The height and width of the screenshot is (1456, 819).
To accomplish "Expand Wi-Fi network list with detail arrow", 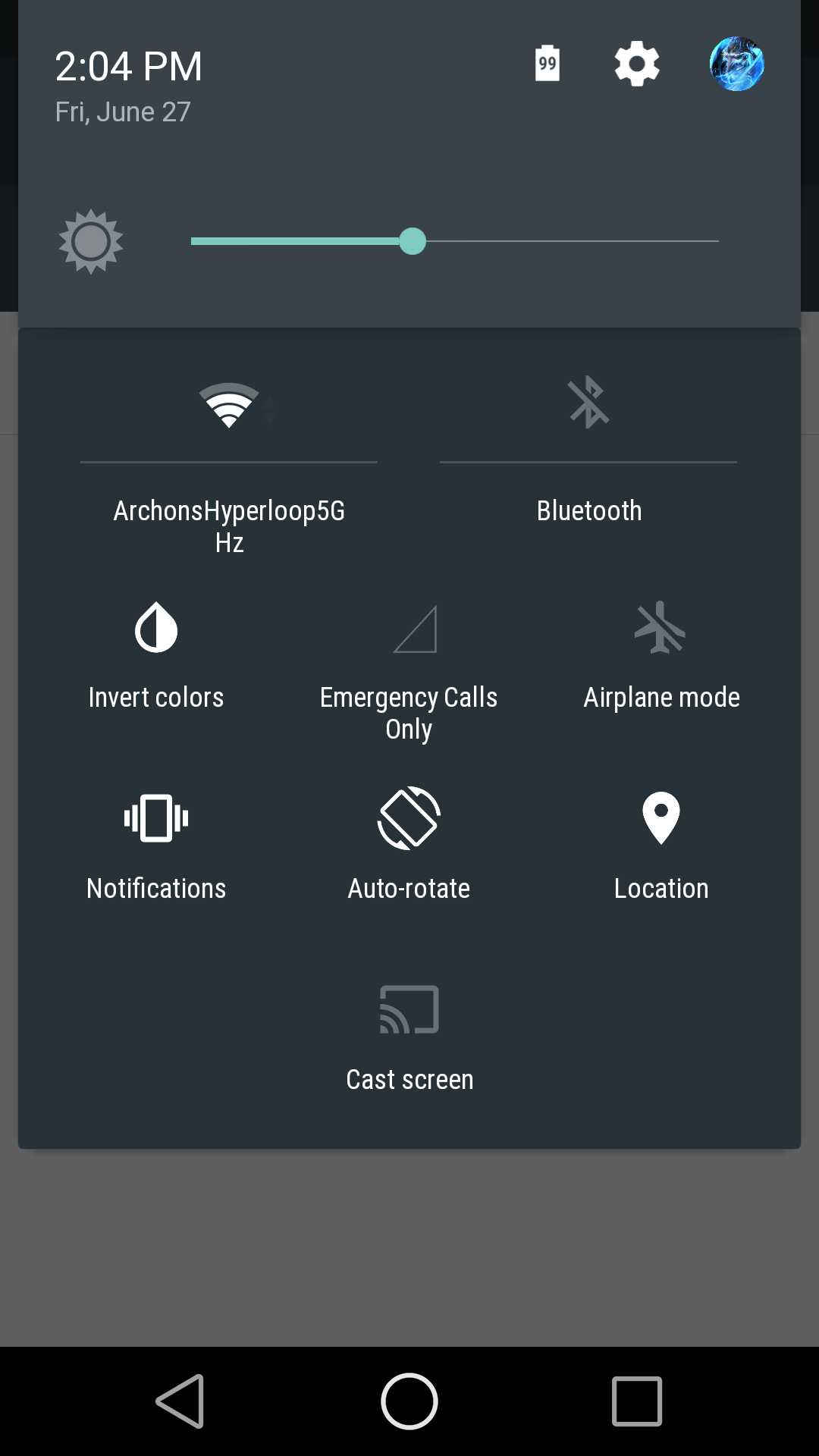I will coord(271,409).
